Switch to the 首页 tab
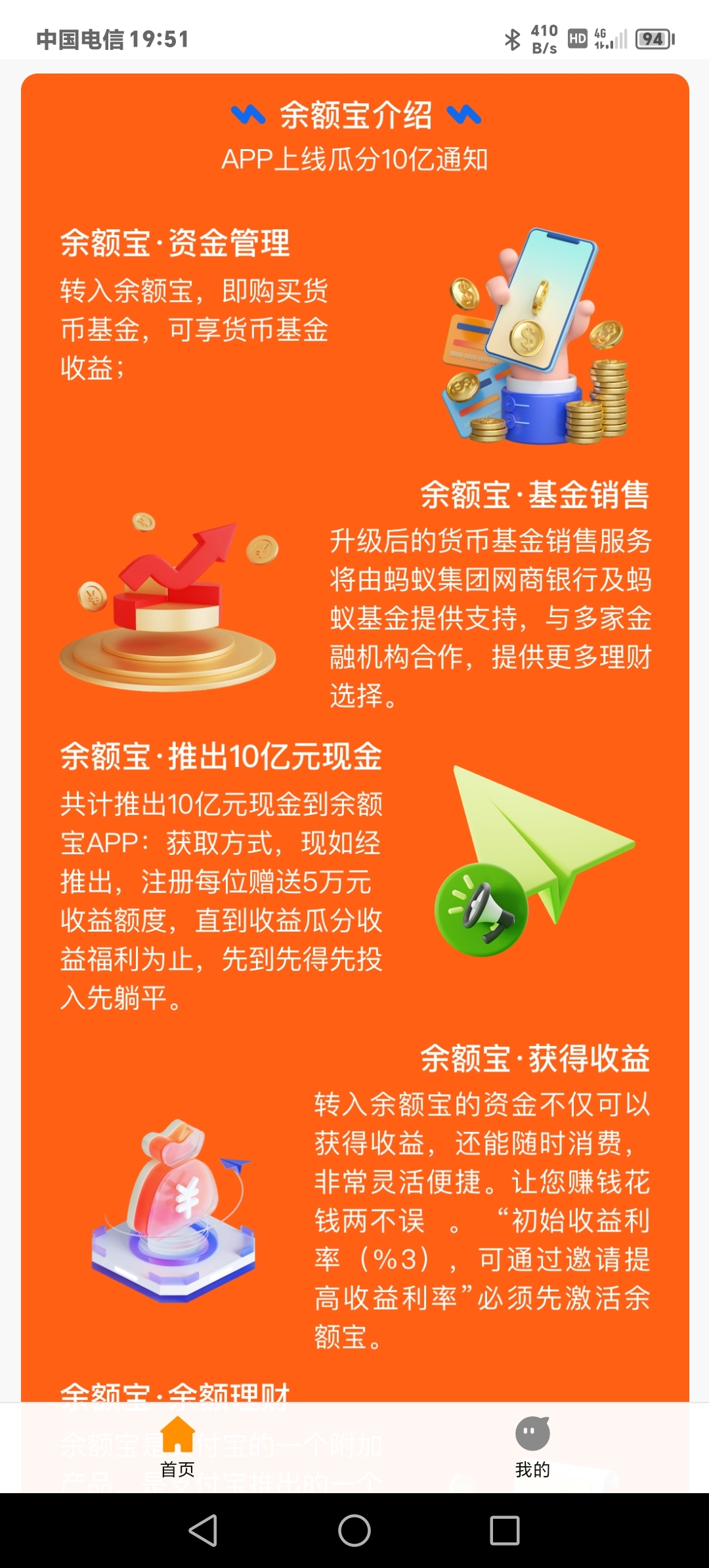This screenshot has width=709, height=1568. (x=177, y=1447)
